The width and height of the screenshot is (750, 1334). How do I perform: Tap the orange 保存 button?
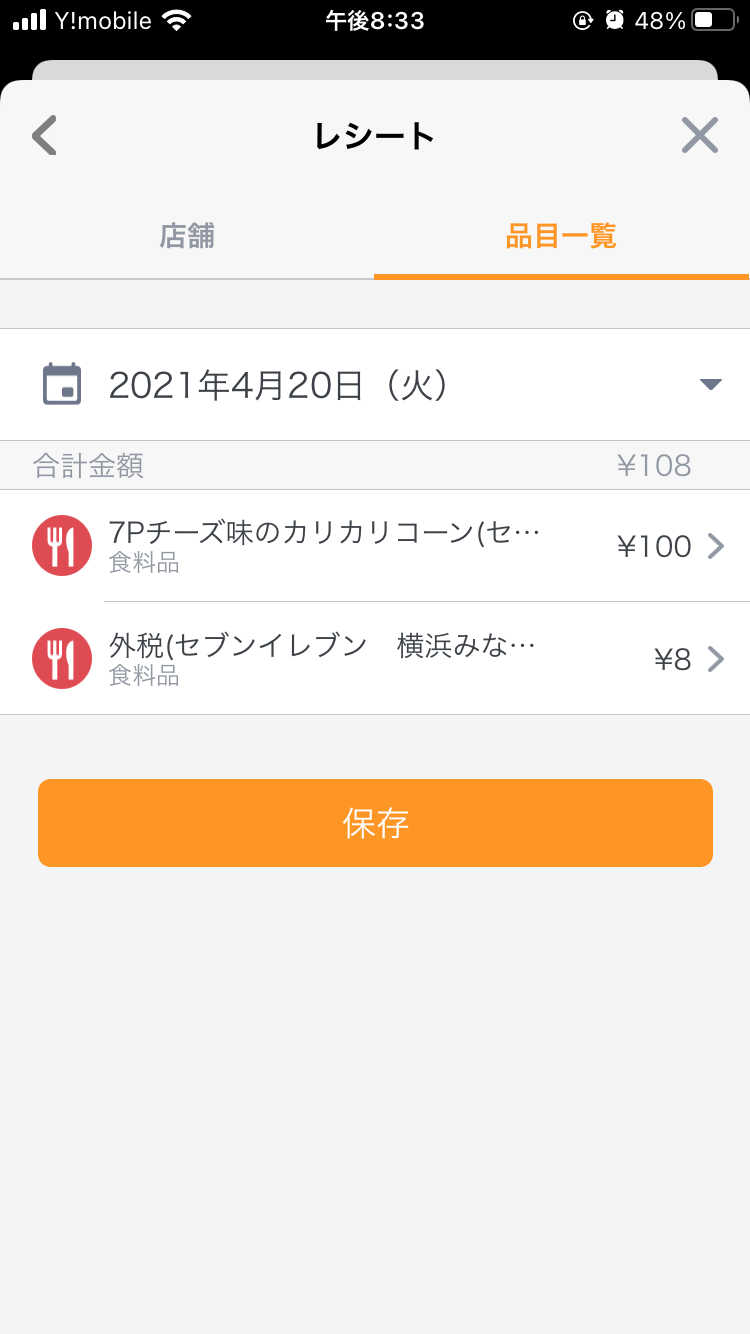click(x=375, y=823)
